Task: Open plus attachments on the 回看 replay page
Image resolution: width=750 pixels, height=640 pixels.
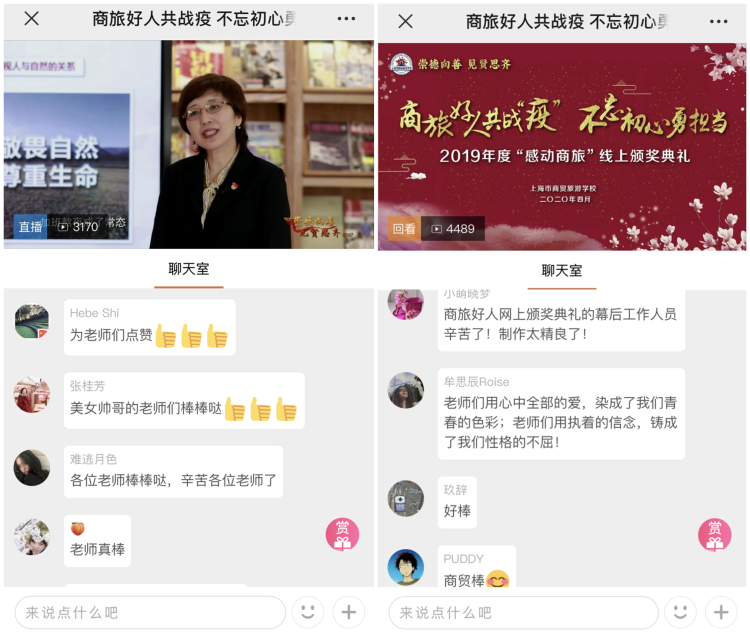Action: pyautogui.click(x=721, y=612)
